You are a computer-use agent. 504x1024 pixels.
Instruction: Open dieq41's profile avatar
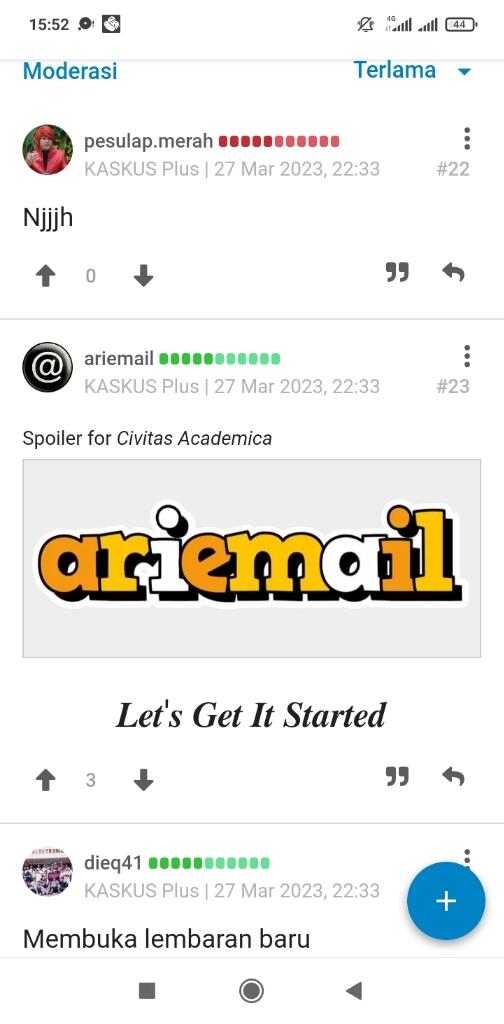coord(48,871)
